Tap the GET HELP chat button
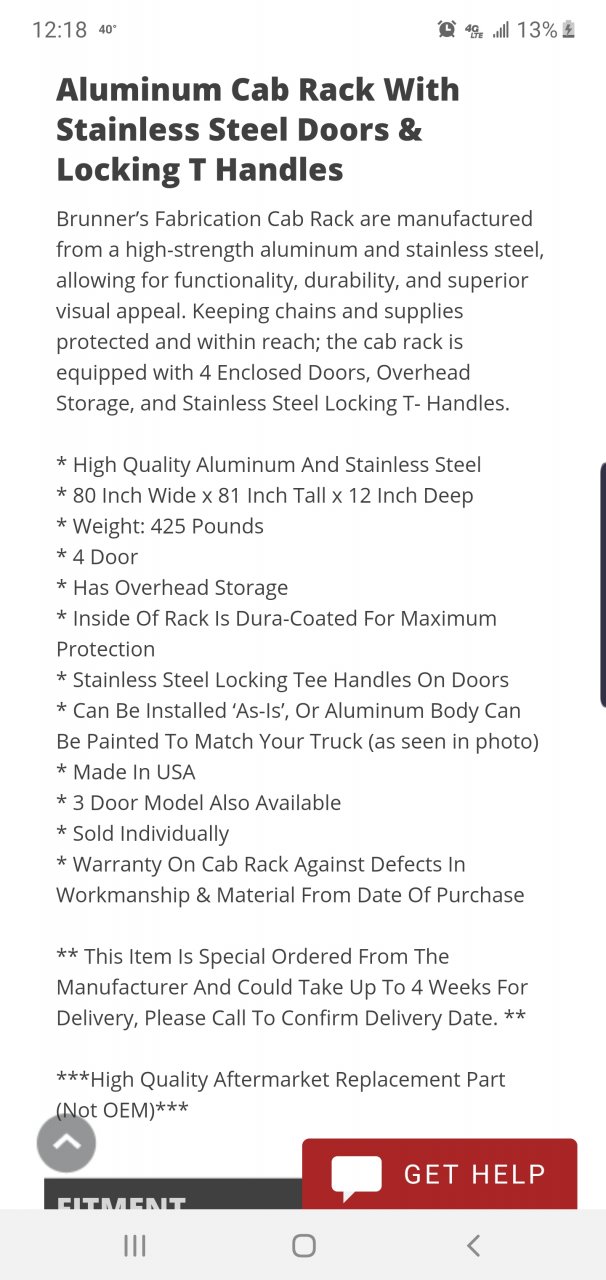The height and width of the screenshot is (1280, 606). point(440,1173)
